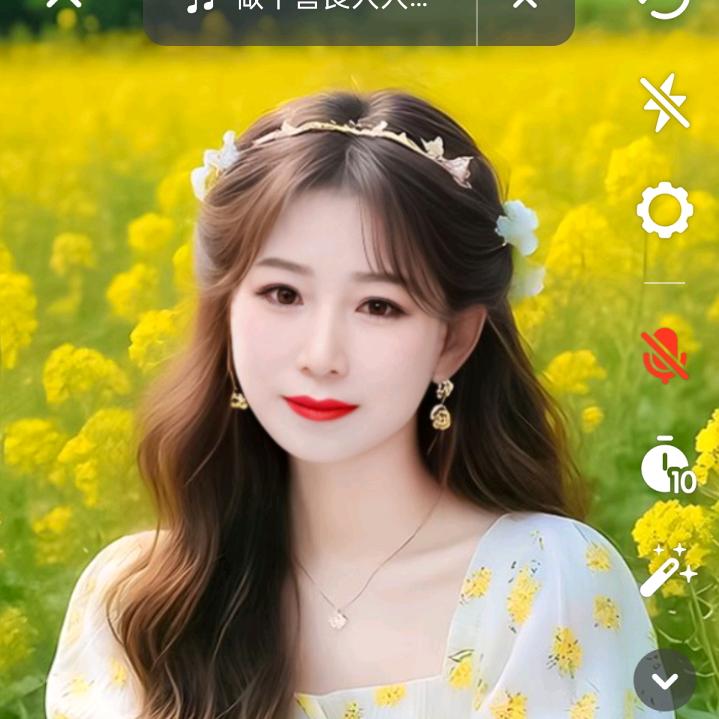Viewport: 719px width, 719px height.
Task: Open the selected music track pill
Action: 310,8
